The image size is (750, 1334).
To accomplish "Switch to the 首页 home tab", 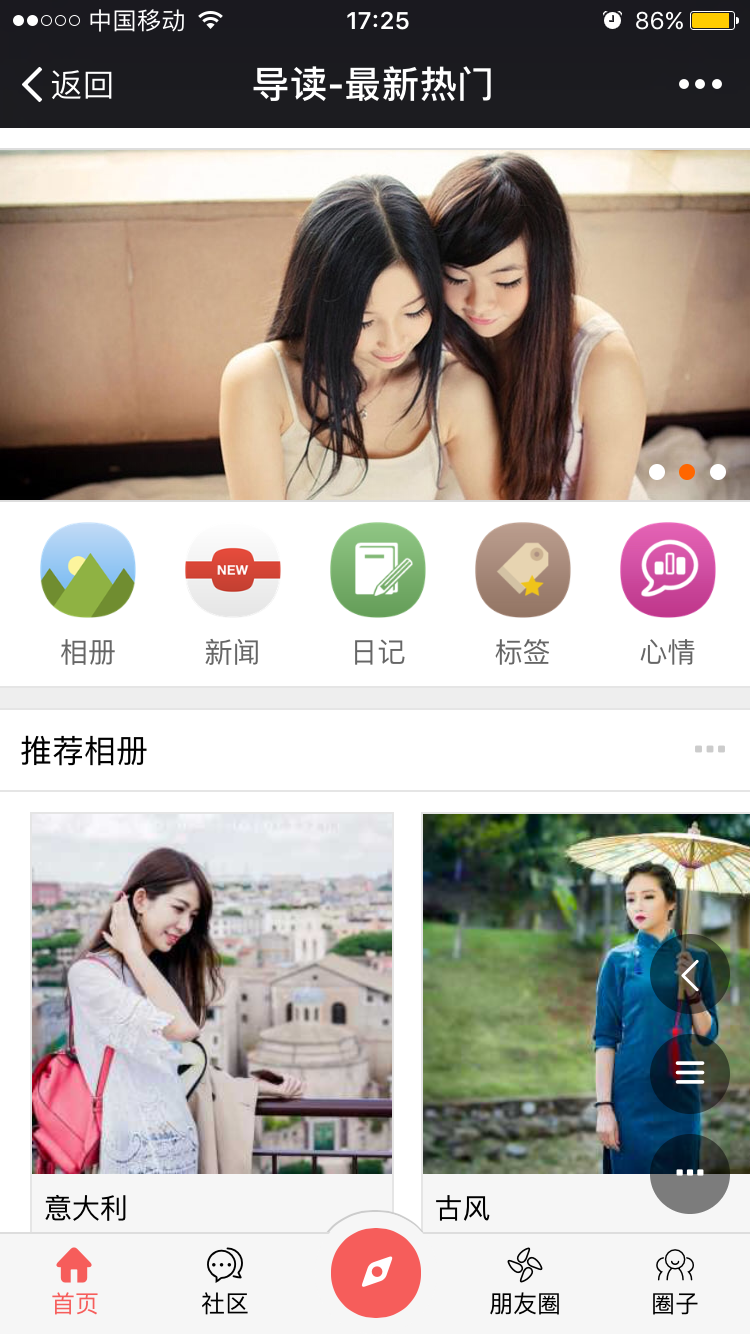I will click(75, 1282).
